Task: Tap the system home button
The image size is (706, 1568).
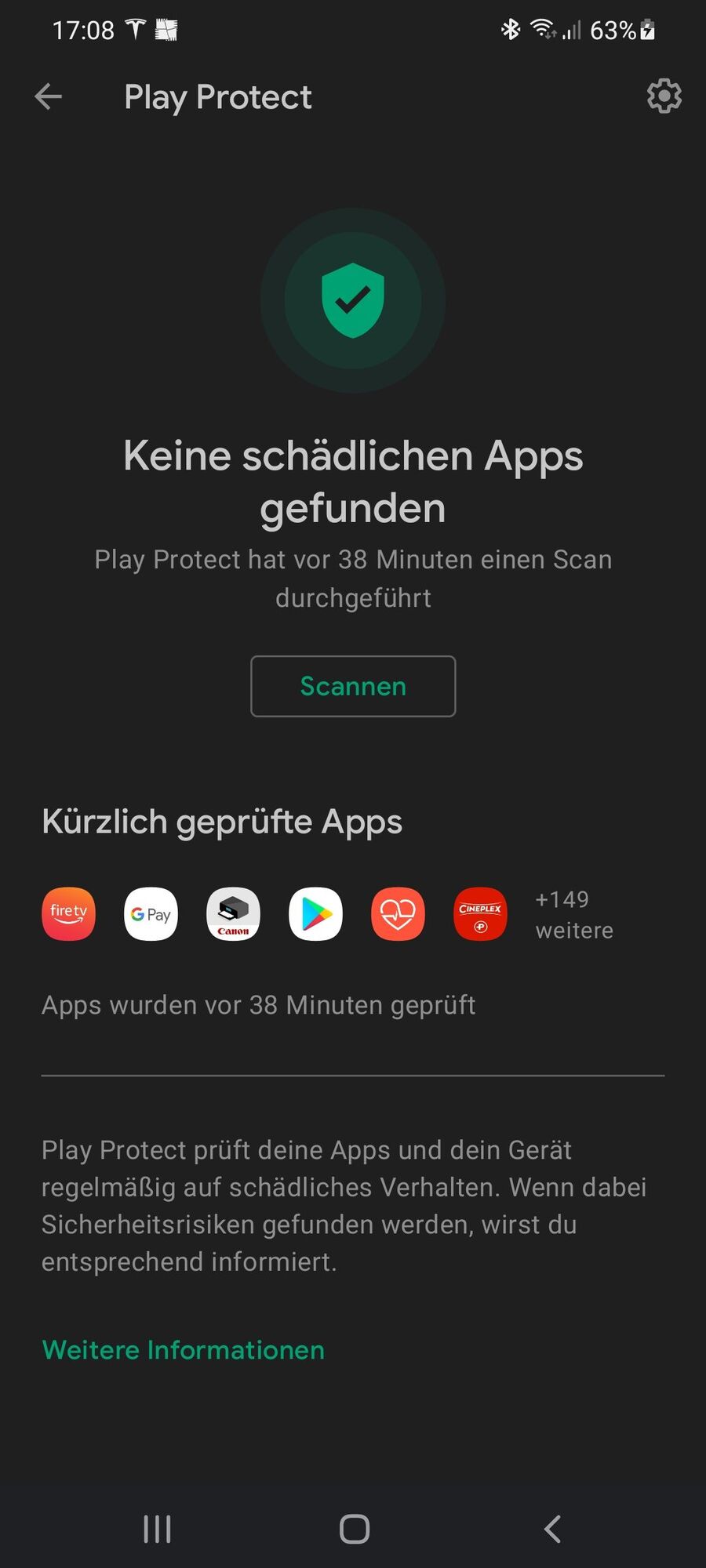Action: 354,1529
